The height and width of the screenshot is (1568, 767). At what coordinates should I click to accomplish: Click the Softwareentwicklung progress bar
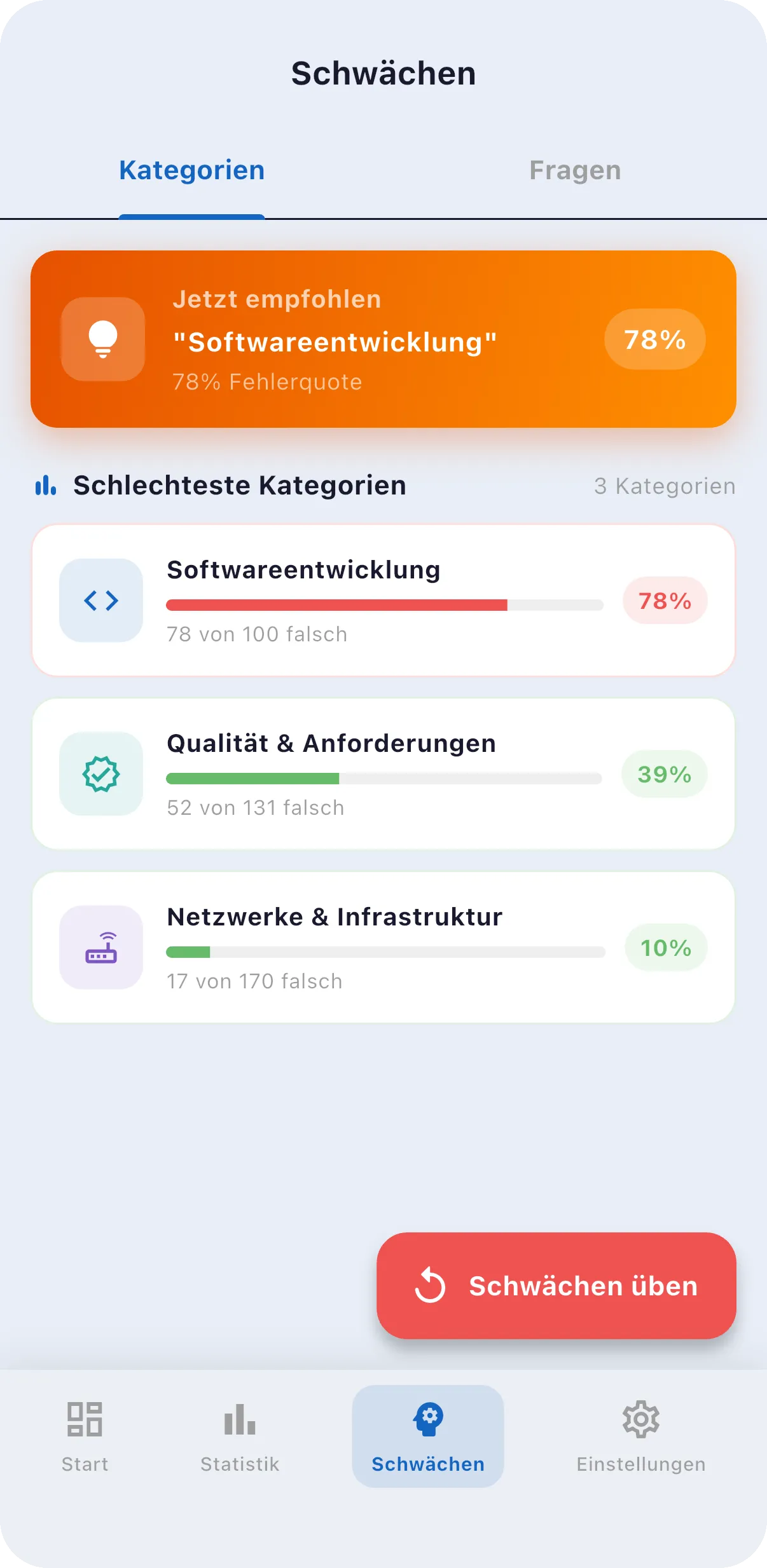click(383, 605)
